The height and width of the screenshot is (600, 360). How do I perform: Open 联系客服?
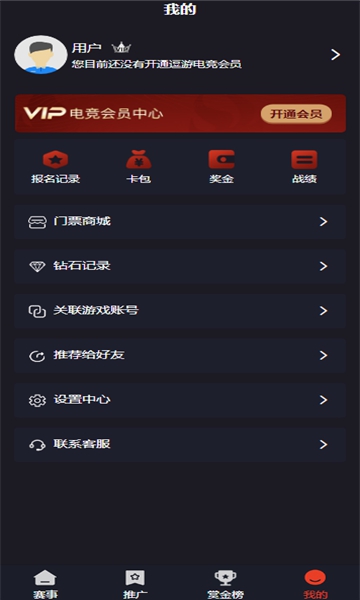pyautogui.click(x=180, y=444)
